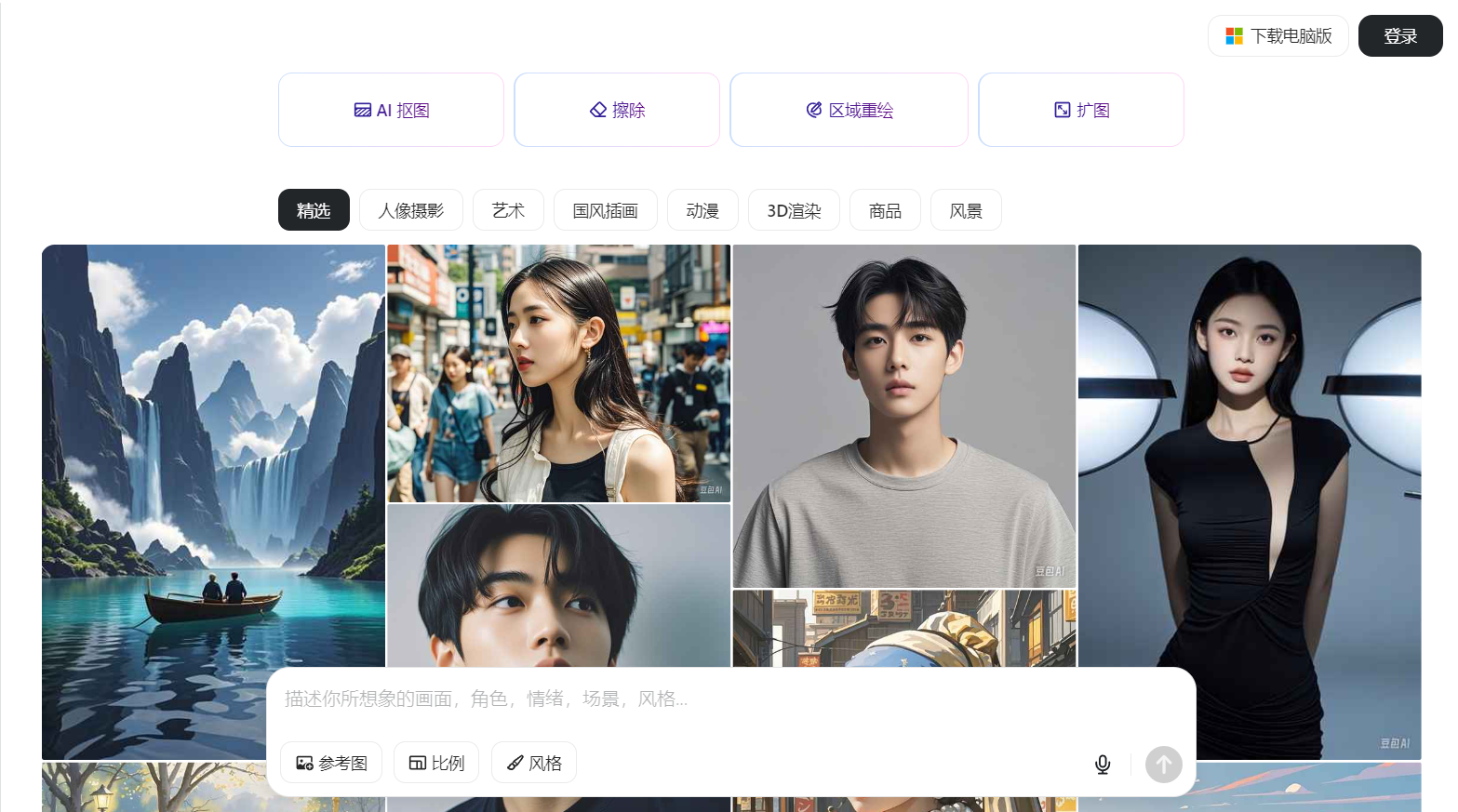This screenshot has height=812, width=1458.
Task: Switch to the 动漫 tab
Action: coord(702,210)
